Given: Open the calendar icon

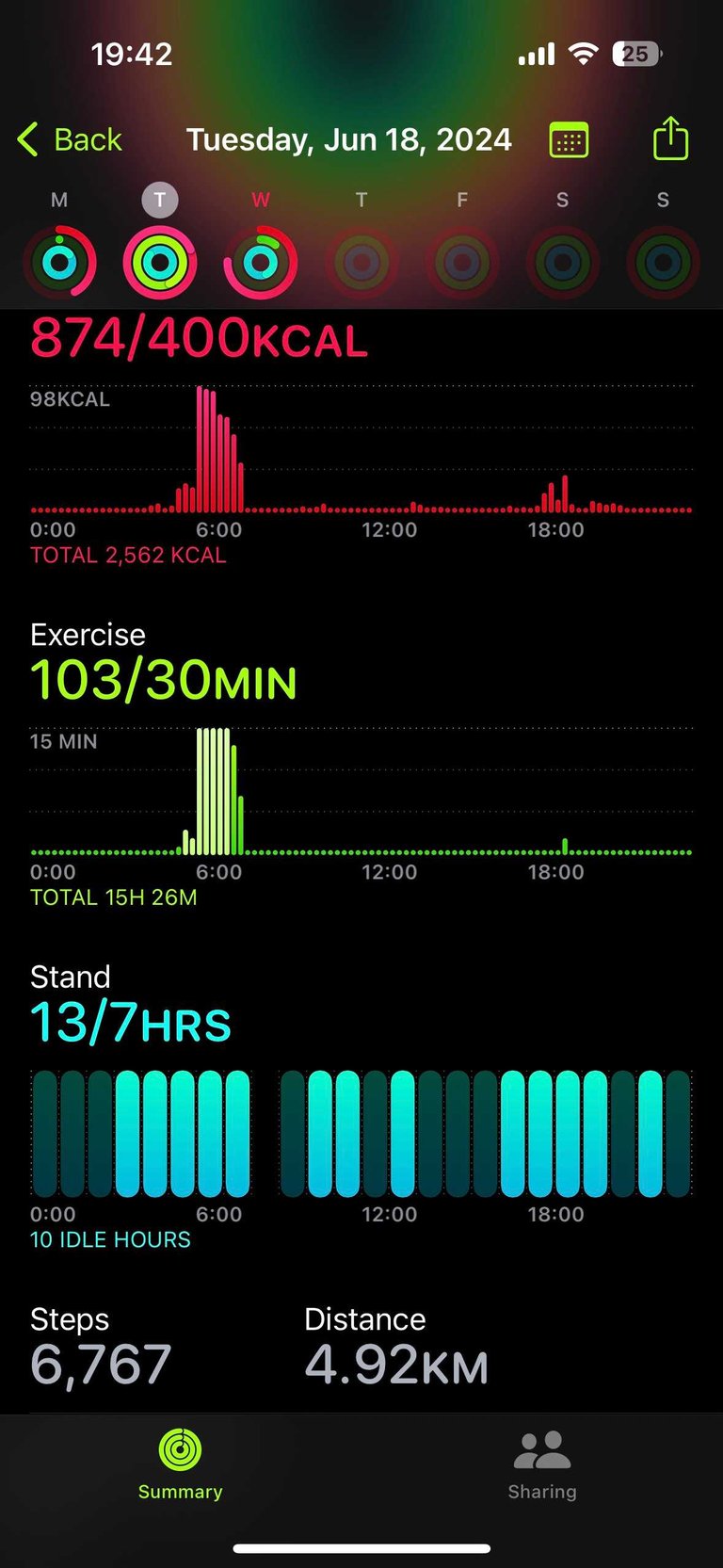Looking at the screenshot, I should click(569, 140).
